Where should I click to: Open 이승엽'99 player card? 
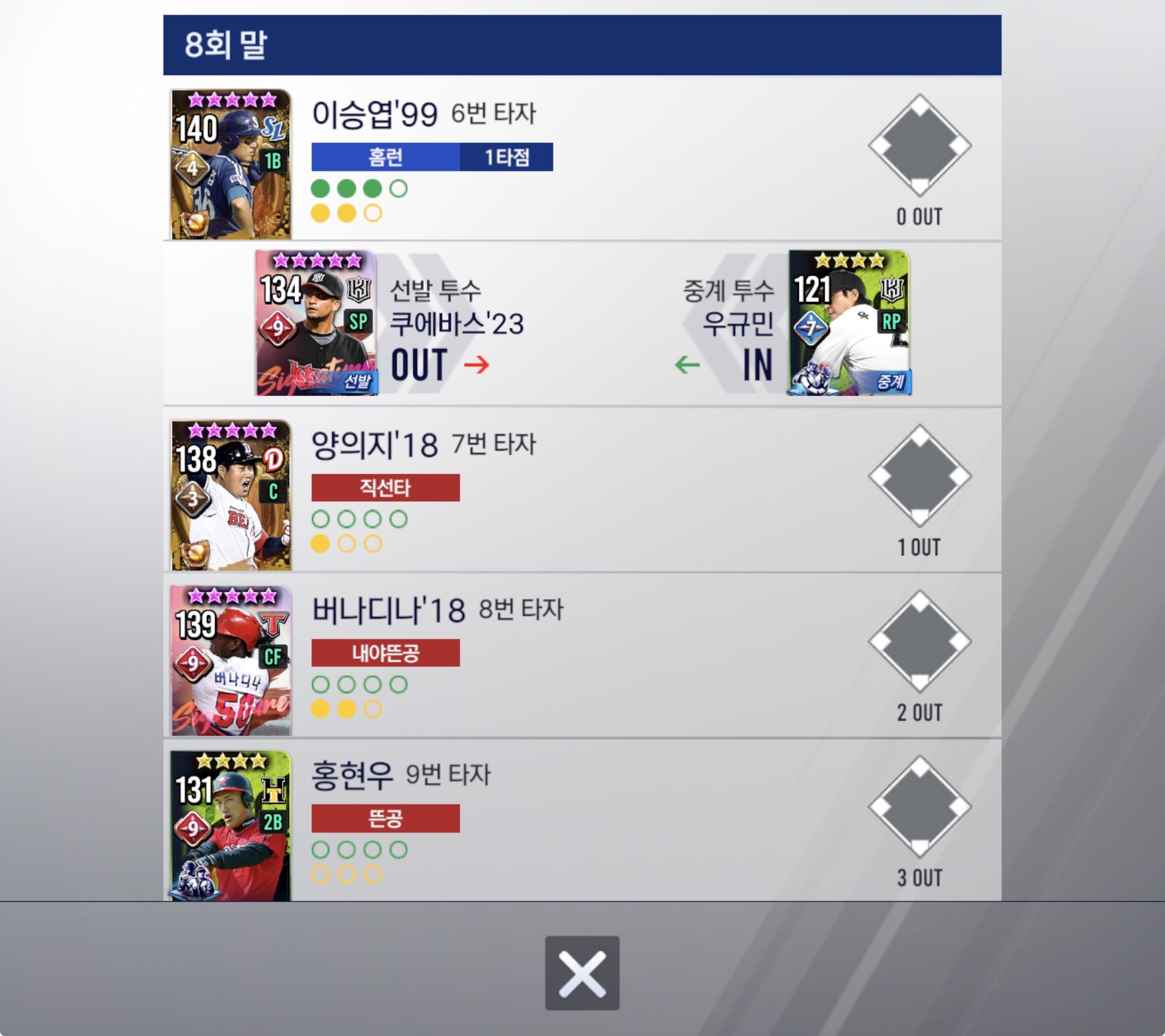[x=231, y=164]
